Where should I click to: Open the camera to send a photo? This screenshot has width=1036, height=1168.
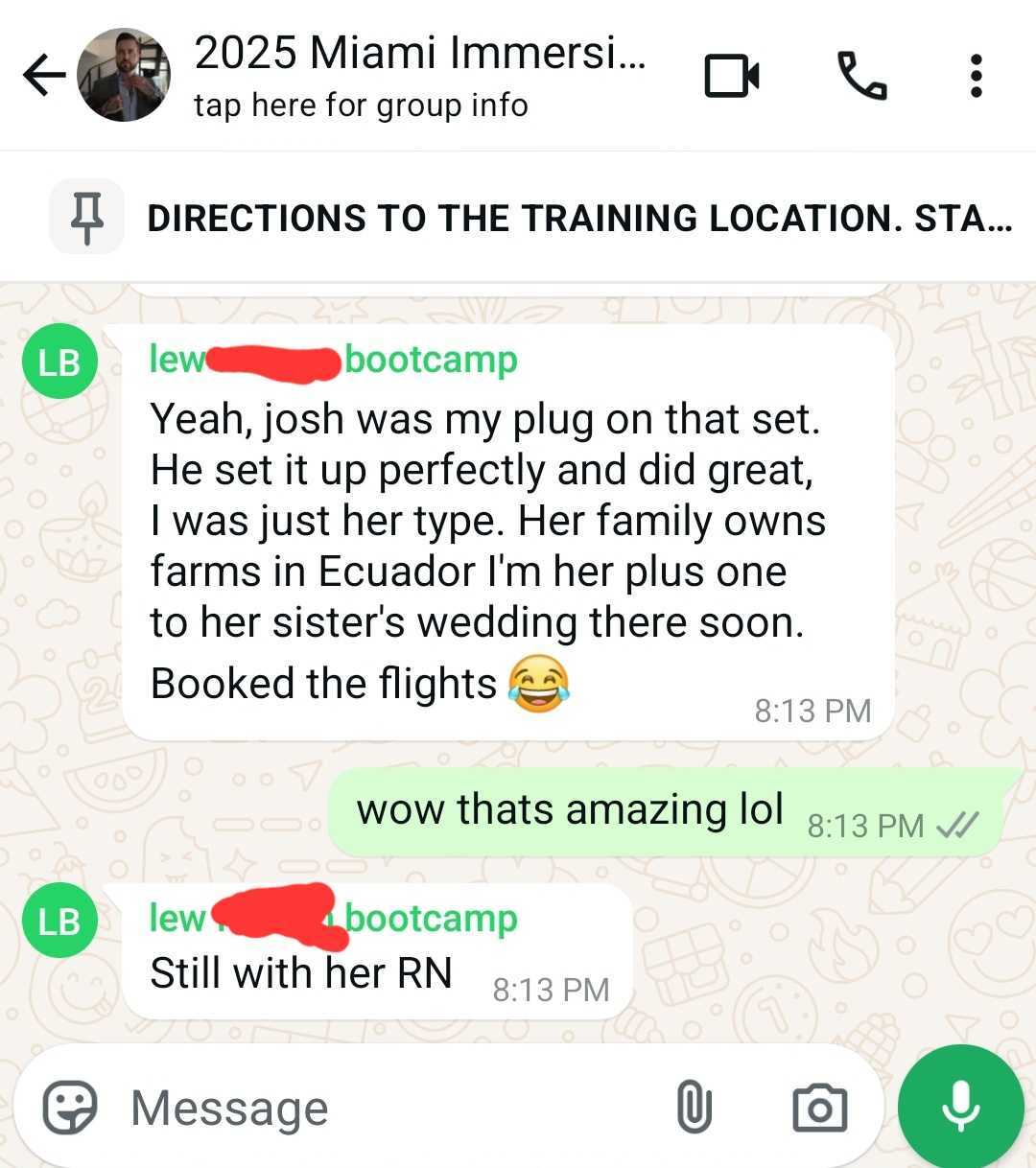[x=819, y=1108]
